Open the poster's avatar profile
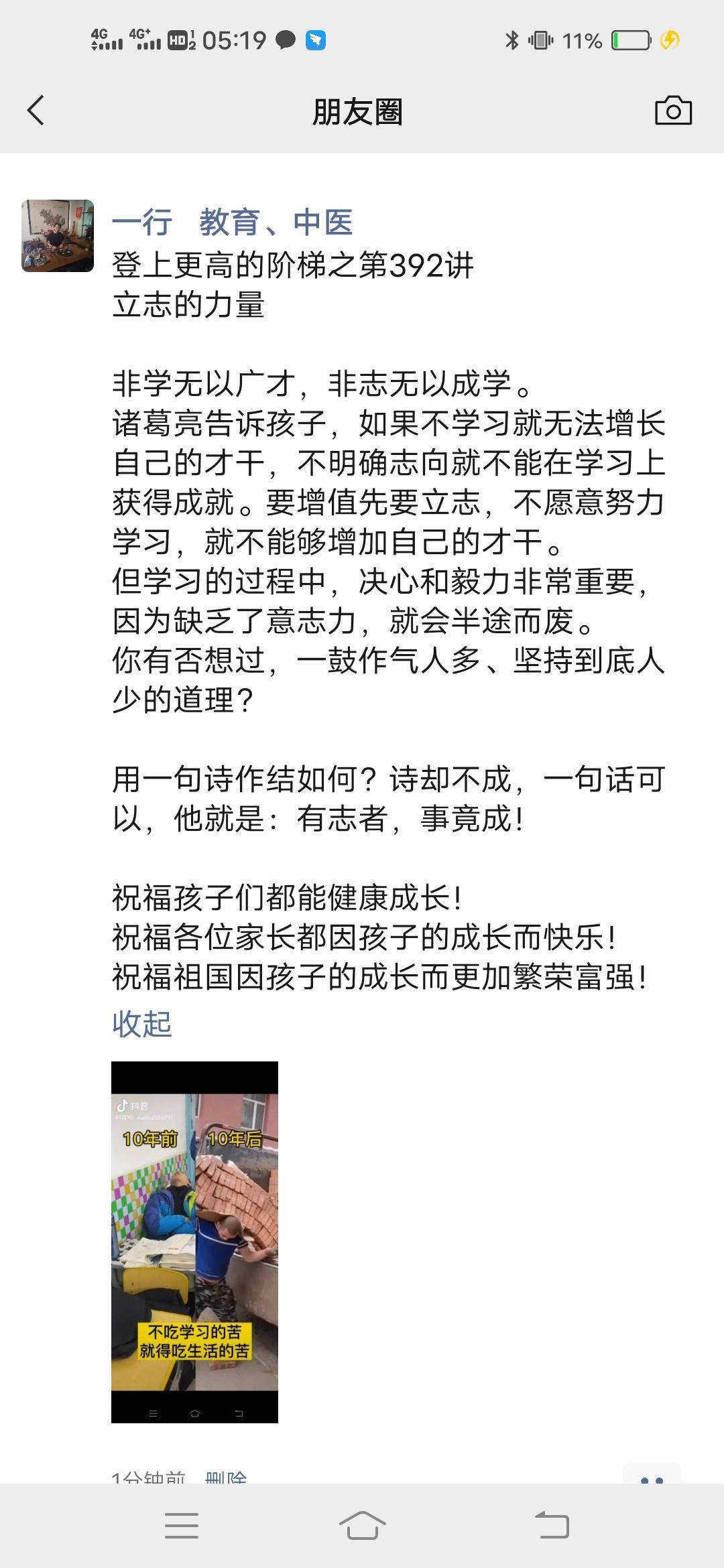Image resolution: width=724 pixels, height=1568 pixels. (58, 236)
